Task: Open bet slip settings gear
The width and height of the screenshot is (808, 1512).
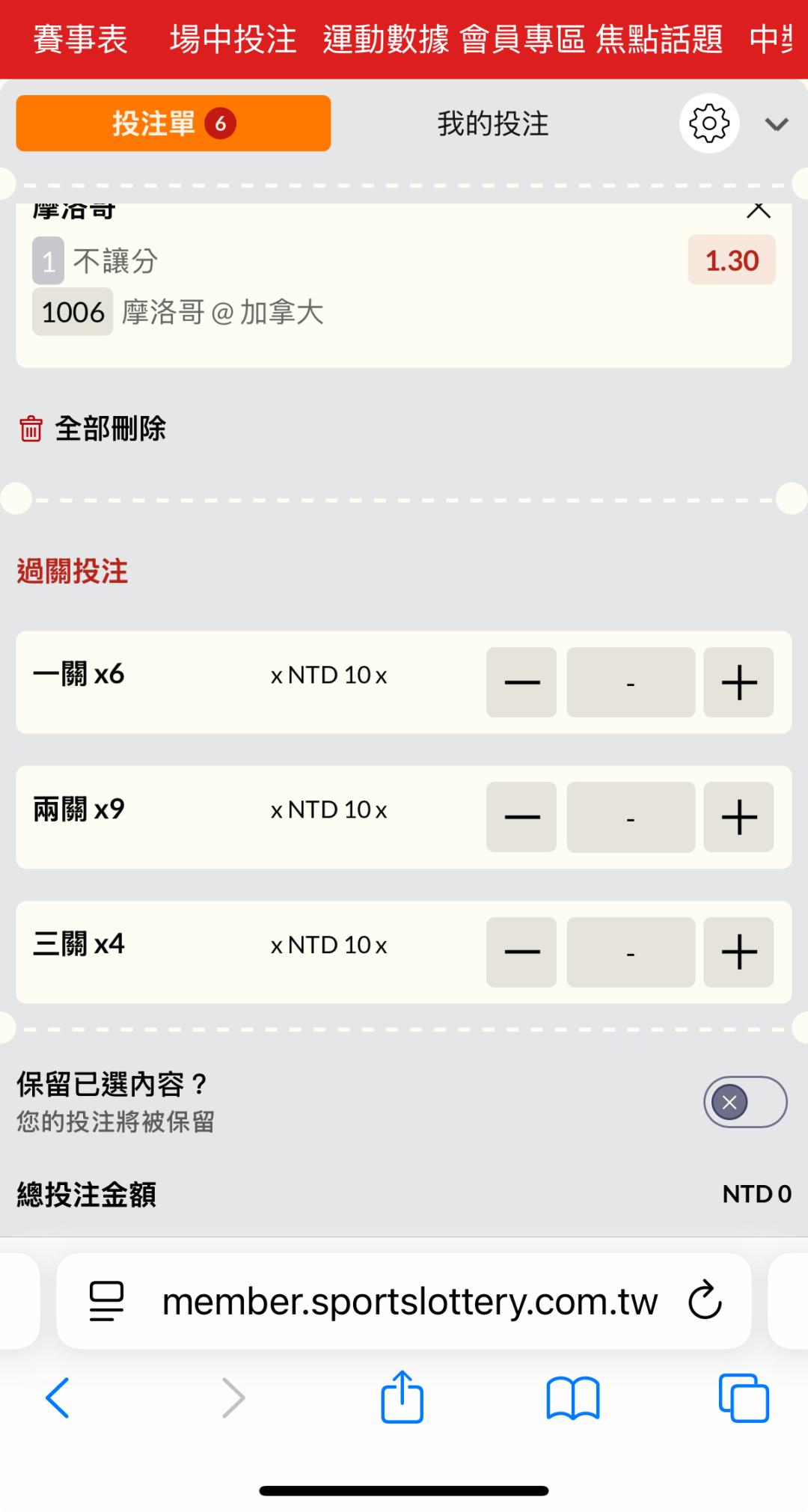Action: [709, 123]
